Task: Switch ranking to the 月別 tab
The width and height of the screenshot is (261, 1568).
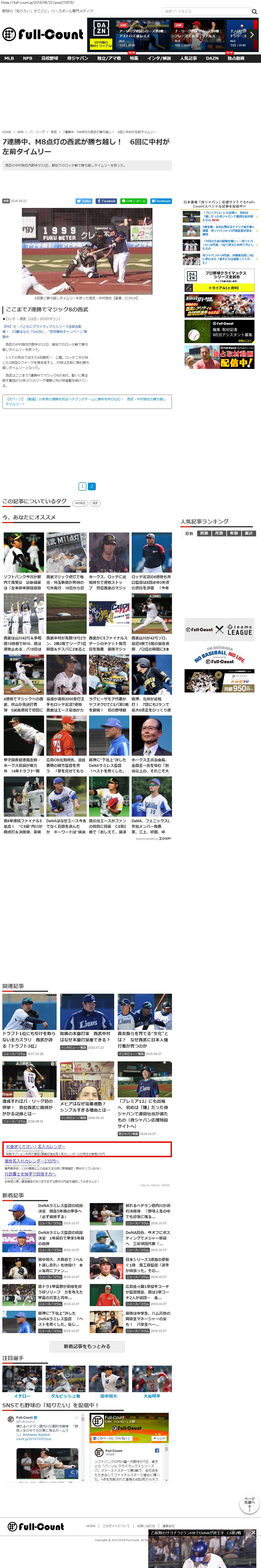Action: (x=218, y=533)
